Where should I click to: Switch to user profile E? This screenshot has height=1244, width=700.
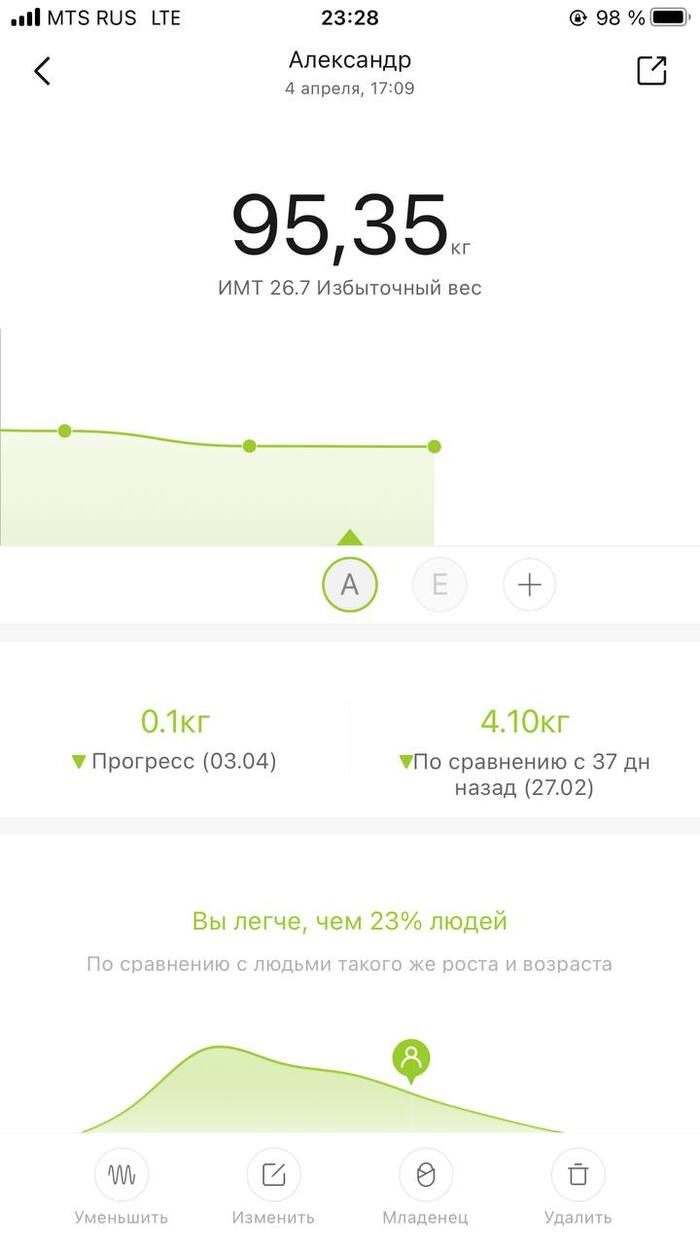(439, 585)
